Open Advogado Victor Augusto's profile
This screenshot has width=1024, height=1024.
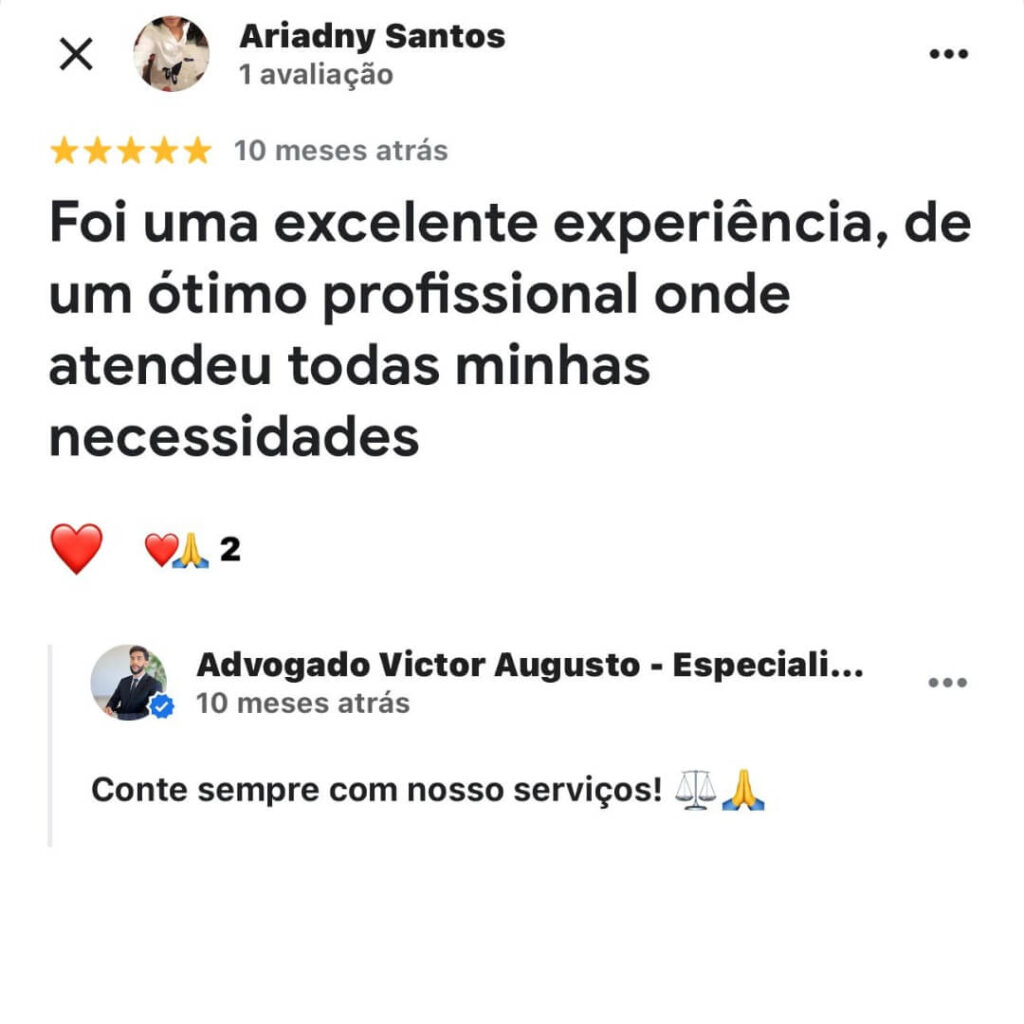pos(530,665)
